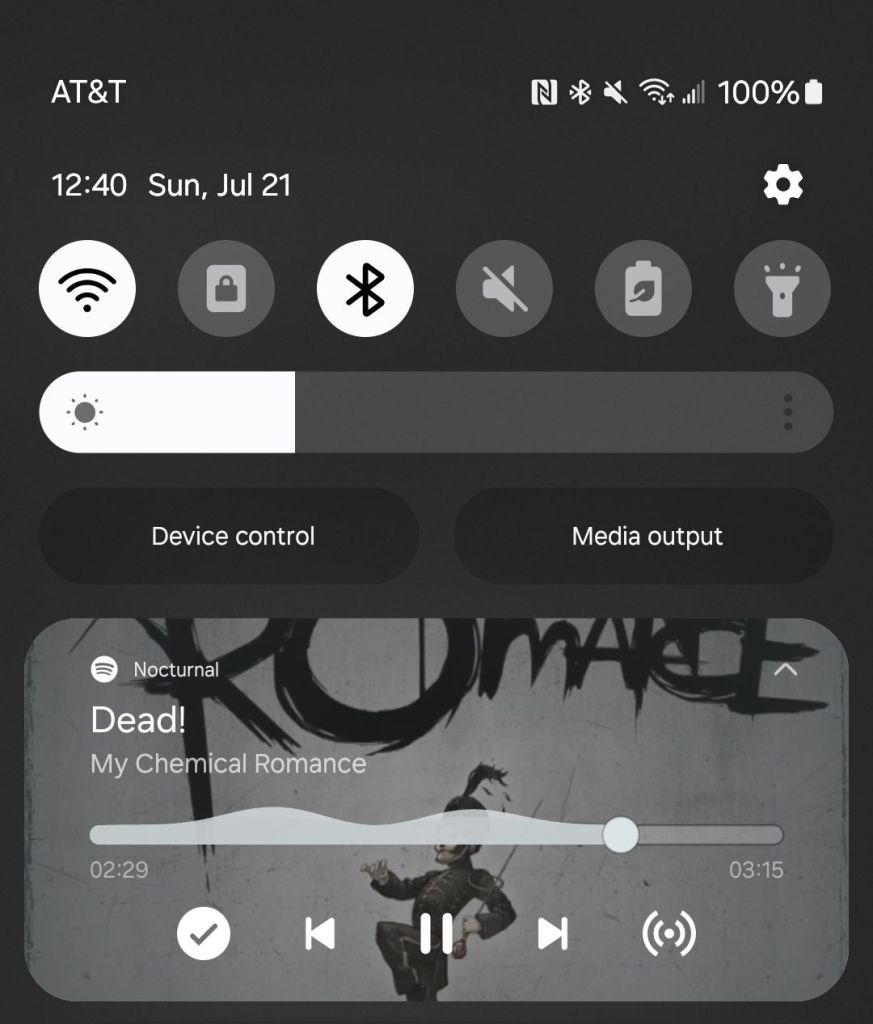This screenshot has height=1024, width=873.
Task: Open the media player's cast devices icon
Action: tap(668, 934)
